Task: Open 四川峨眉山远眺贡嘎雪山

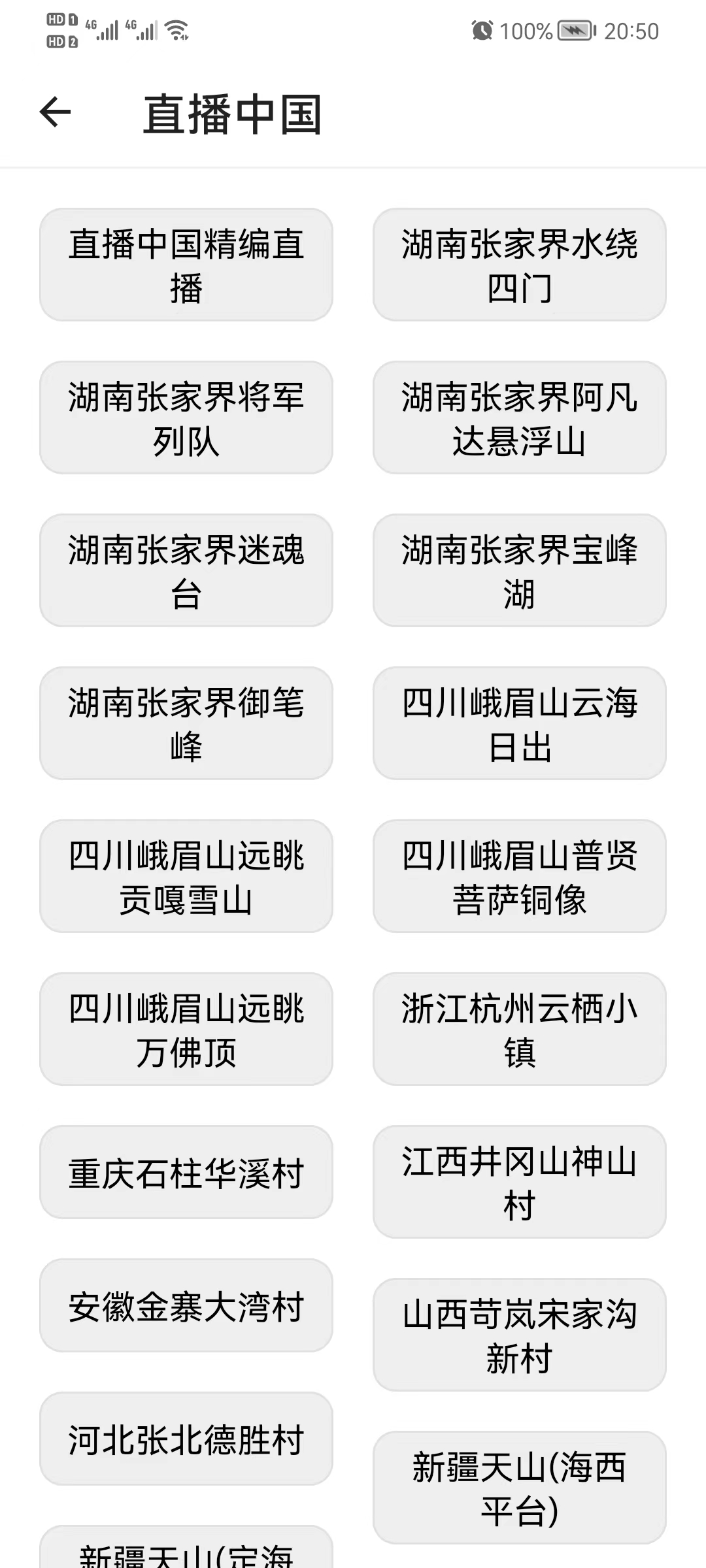Action: [x=186, y=877]
